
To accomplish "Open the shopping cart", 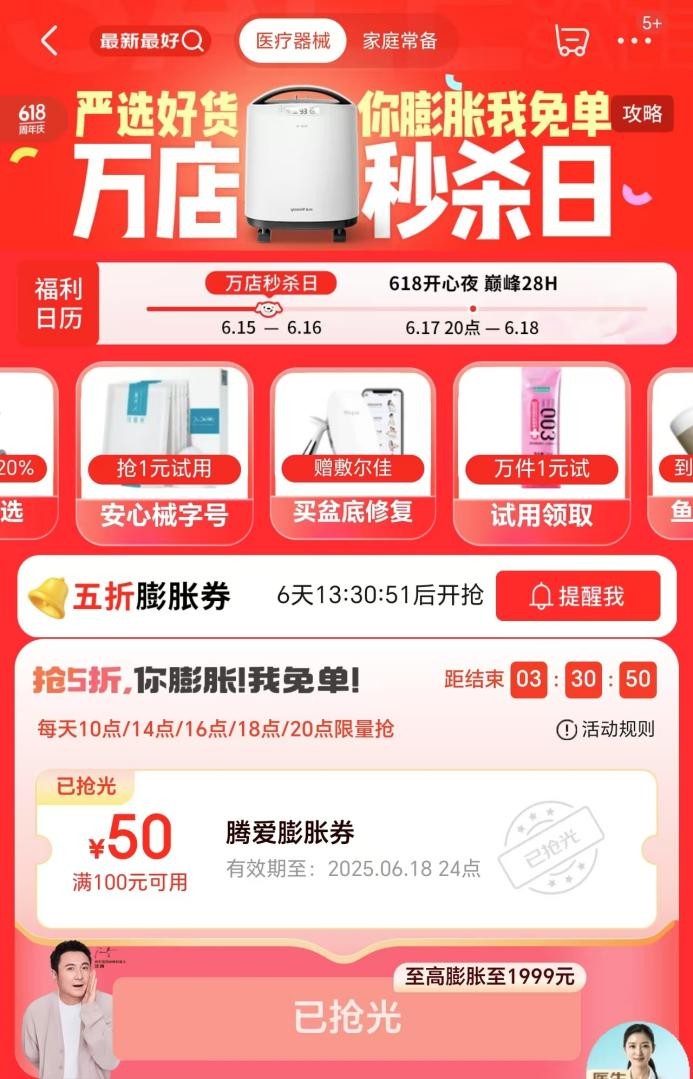I will point(570,41).
